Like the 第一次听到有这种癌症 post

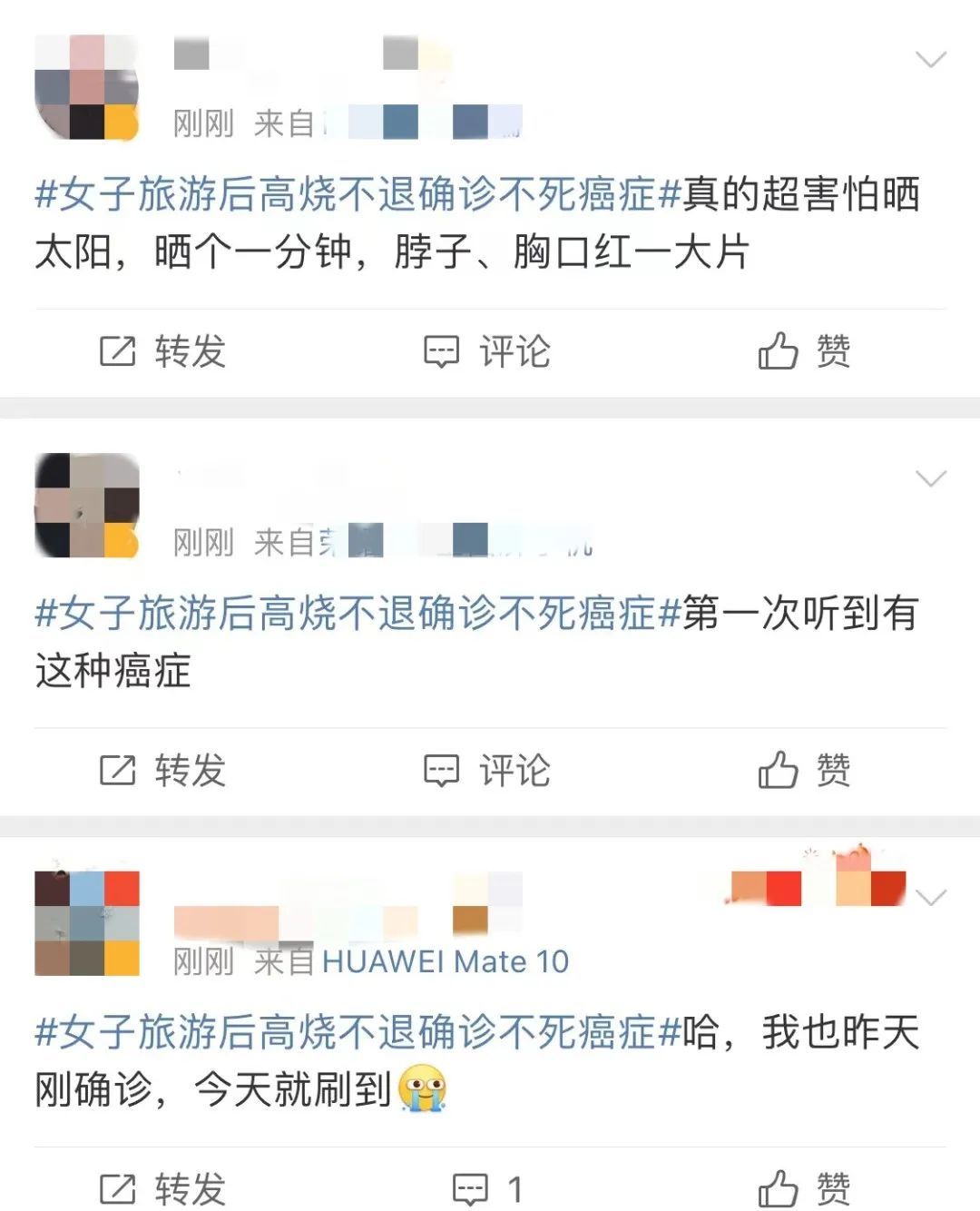coord(804,771)
